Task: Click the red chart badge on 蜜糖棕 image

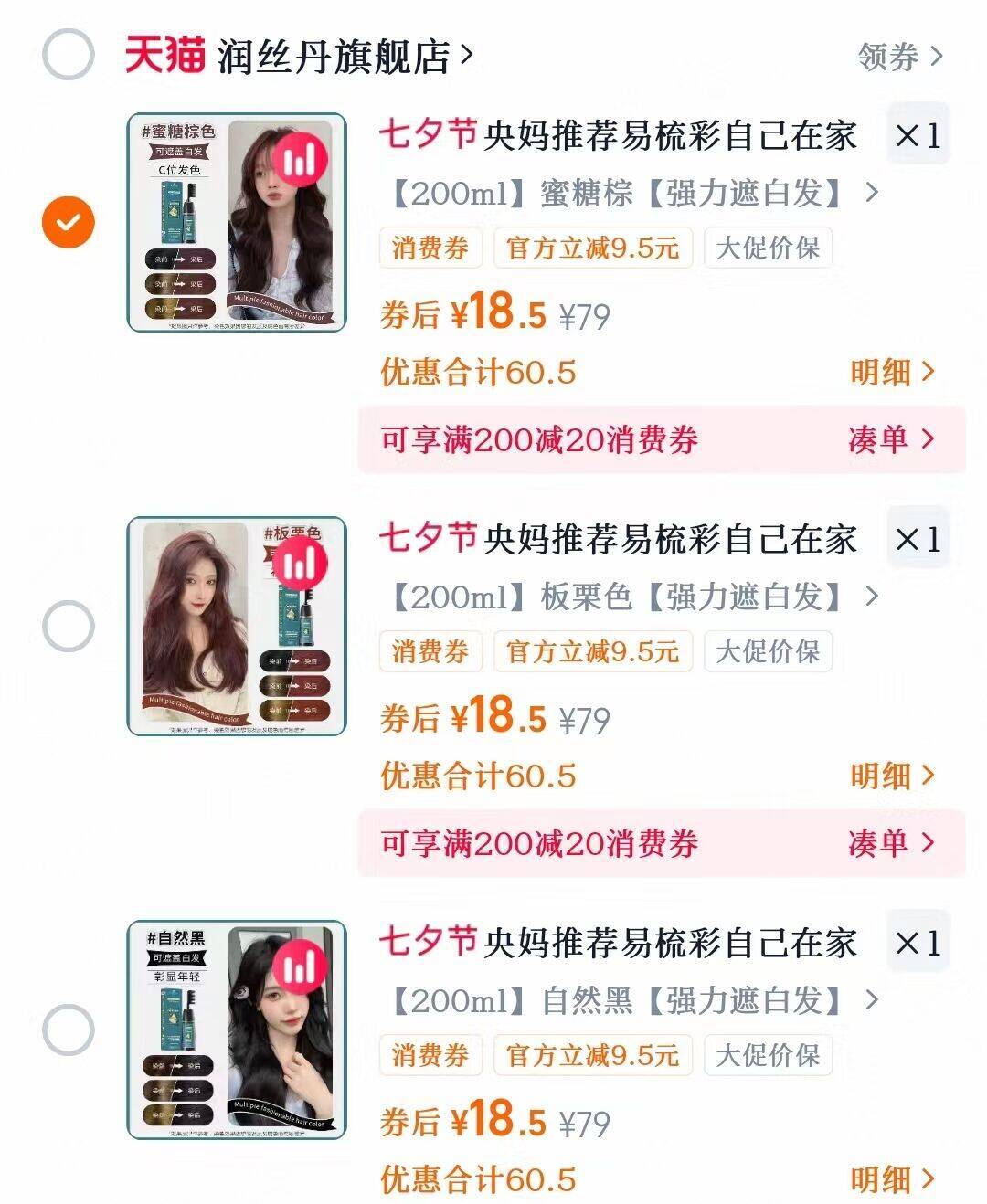Action: (x=302, y=157)
